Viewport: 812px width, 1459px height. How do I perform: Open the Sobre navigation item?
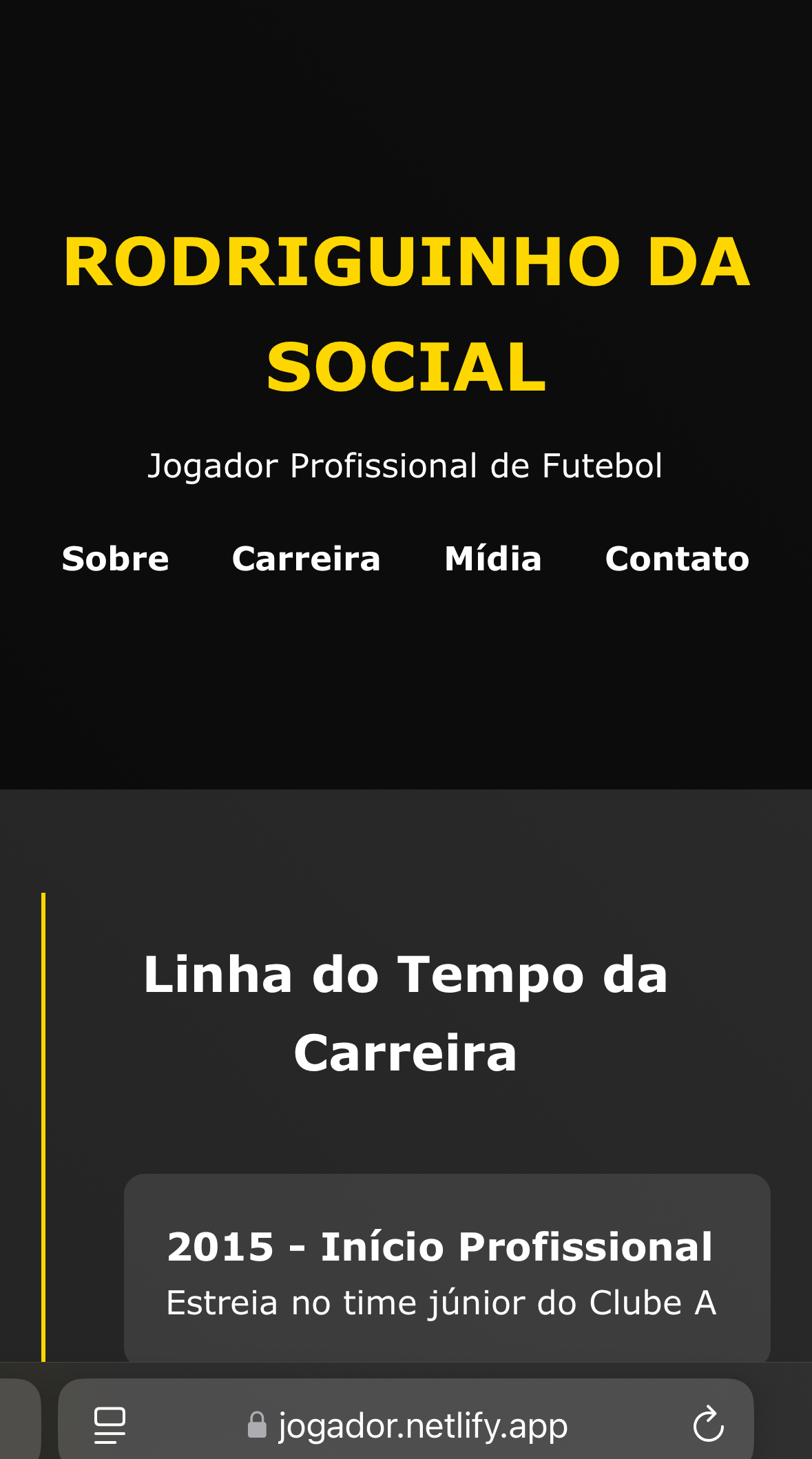(x=115, y=559)
